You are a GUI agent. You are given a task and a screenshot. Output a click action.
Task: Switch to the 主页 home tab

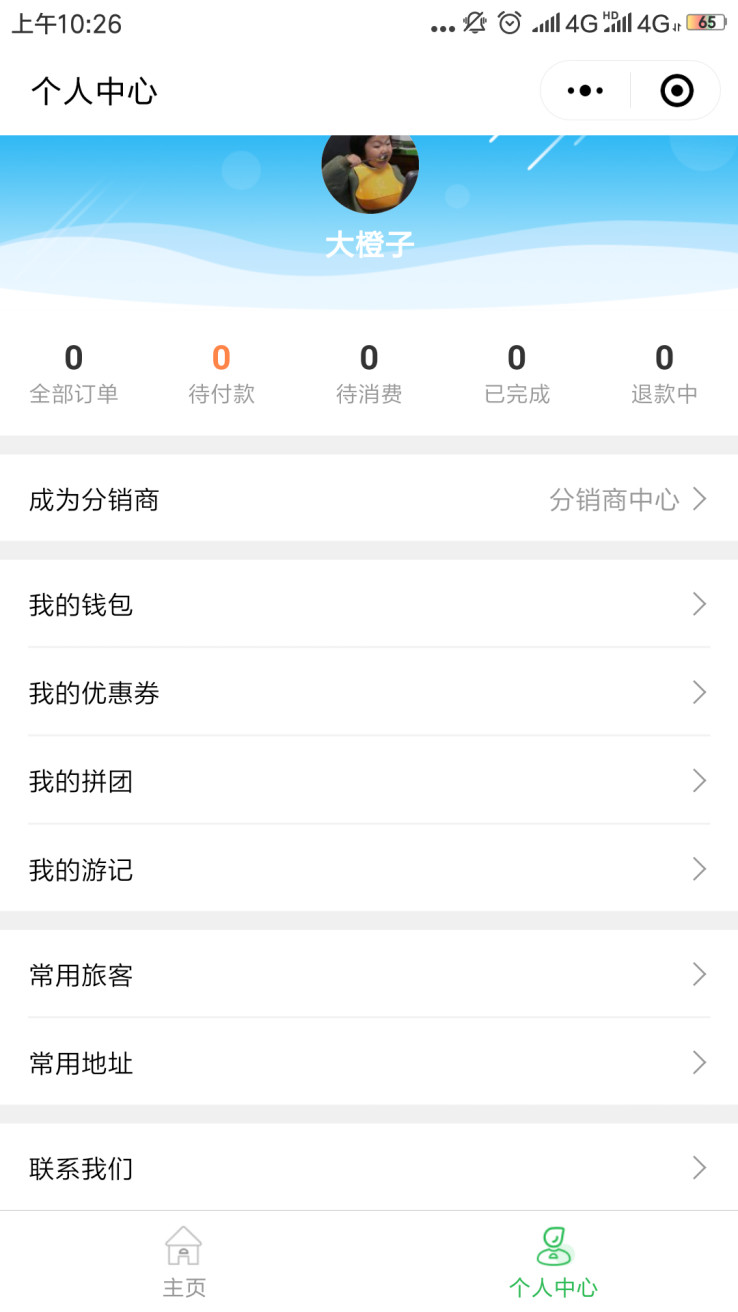184,1262
